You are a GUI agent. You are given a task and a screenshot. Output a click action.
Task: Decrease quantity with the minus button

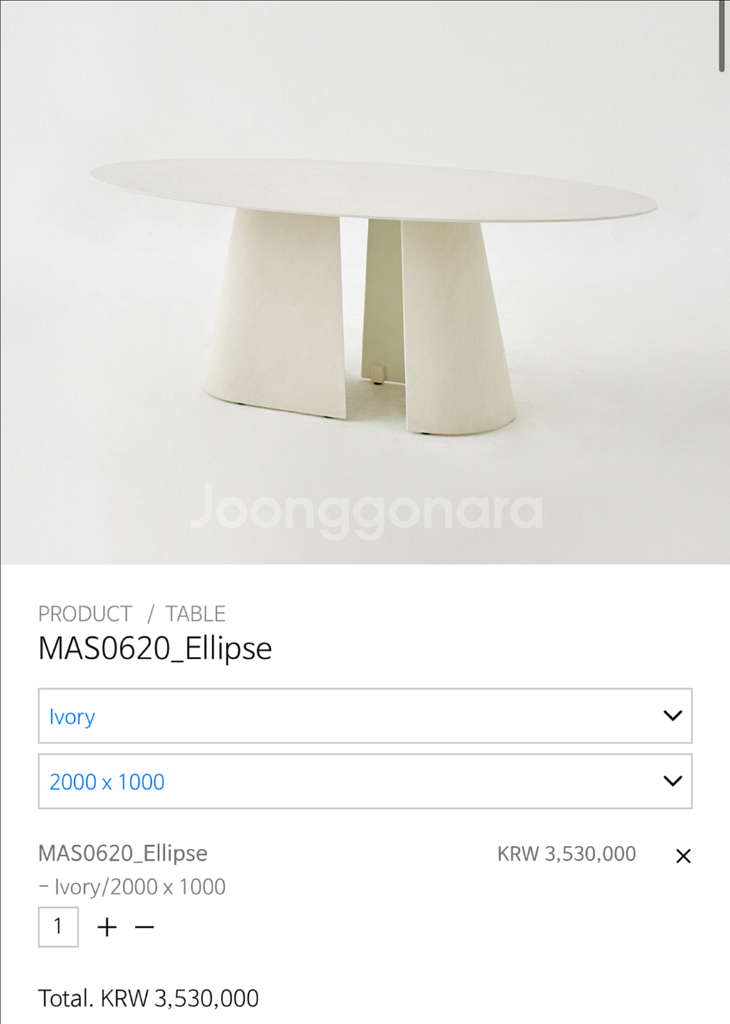(144, 927)
